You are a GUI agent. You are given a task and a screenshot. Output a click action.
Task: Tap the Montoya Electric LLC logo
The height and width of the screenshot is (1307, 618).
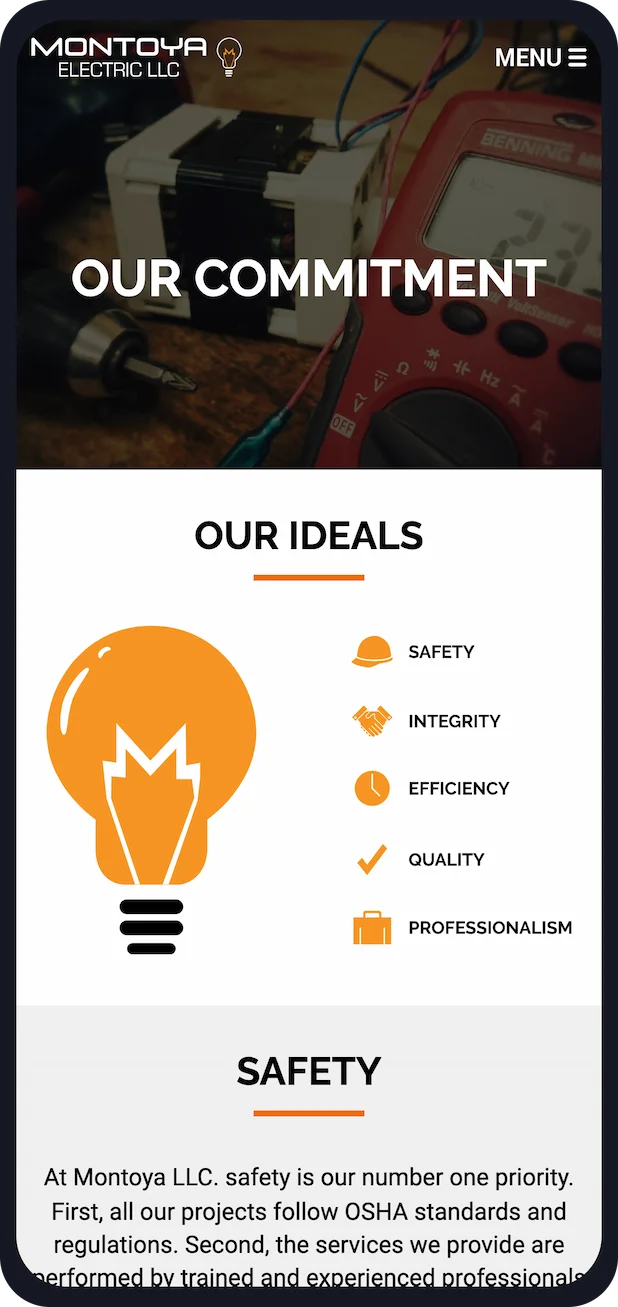136,57
